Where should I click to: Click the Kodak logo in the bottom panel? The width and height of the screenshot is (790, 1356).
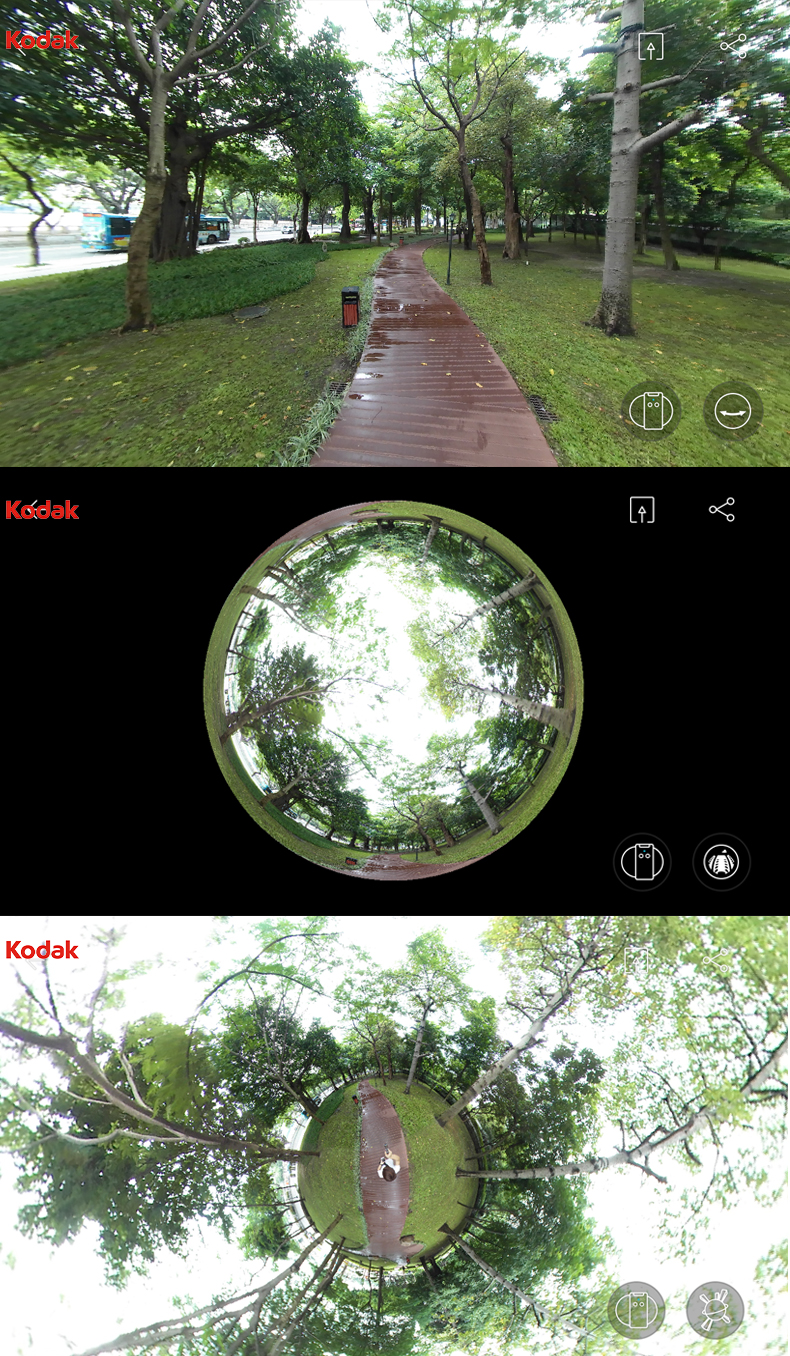[42, 951]
